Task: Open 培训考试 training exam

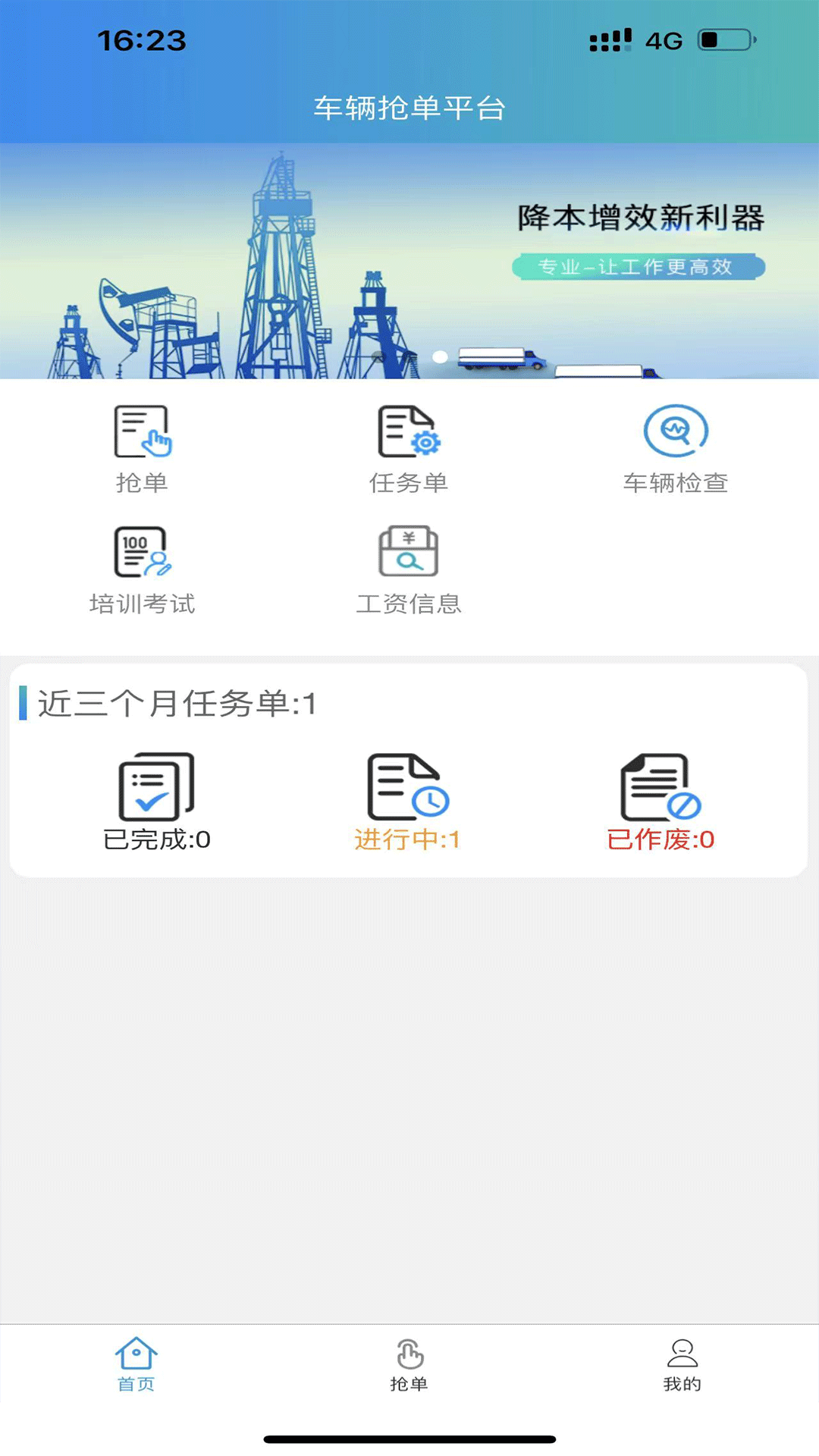Action: tap(143, 569)
